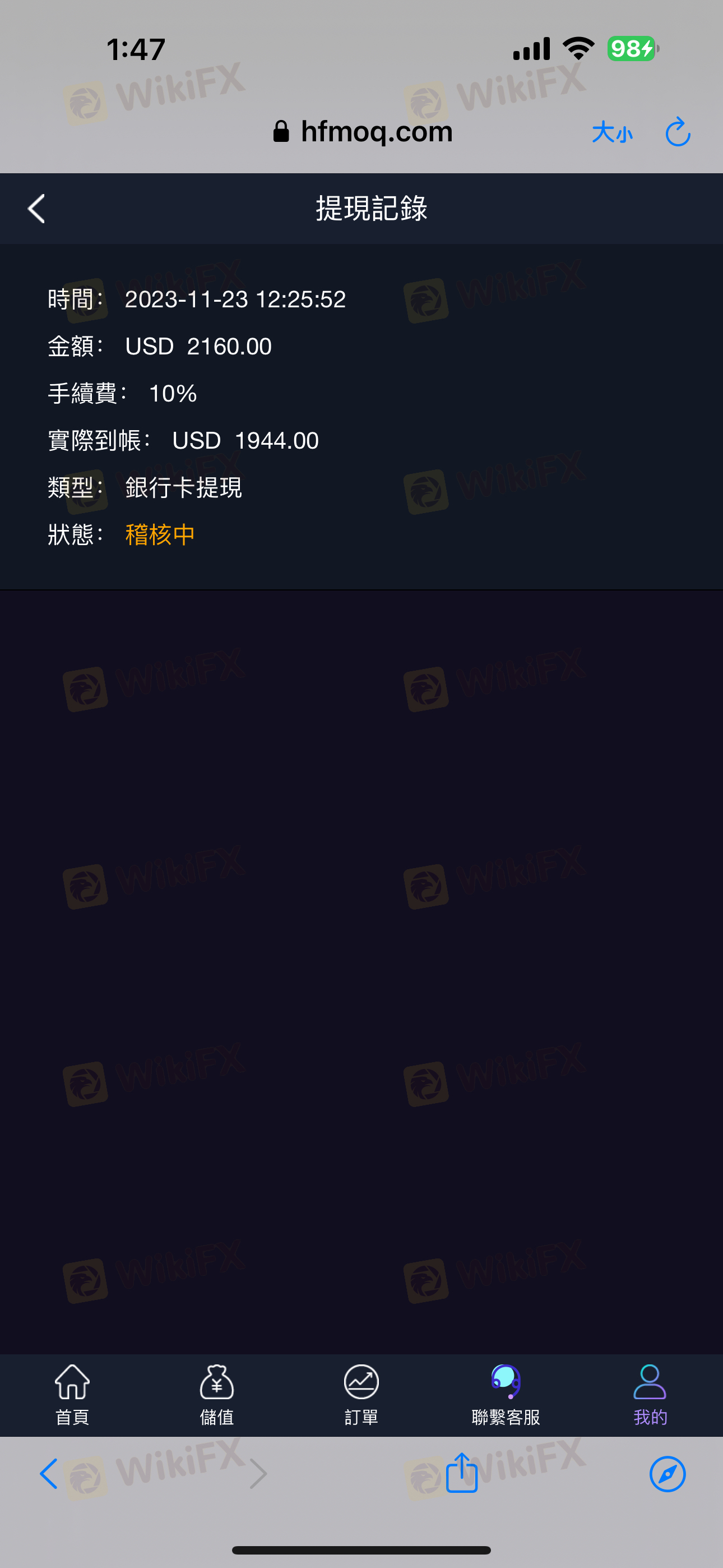Open the 大小 text size menu

pyautogui.click(x=611, y=132)
